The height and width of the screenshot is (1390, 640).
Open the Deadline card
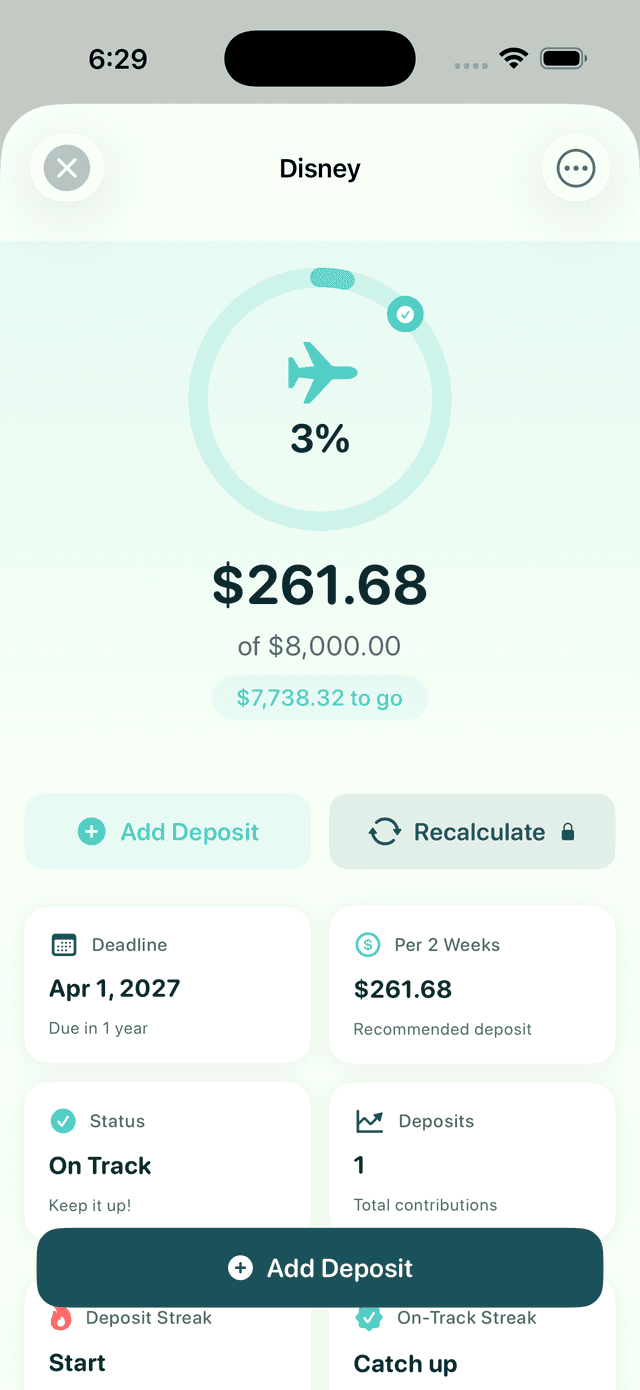tap(168, 985)
